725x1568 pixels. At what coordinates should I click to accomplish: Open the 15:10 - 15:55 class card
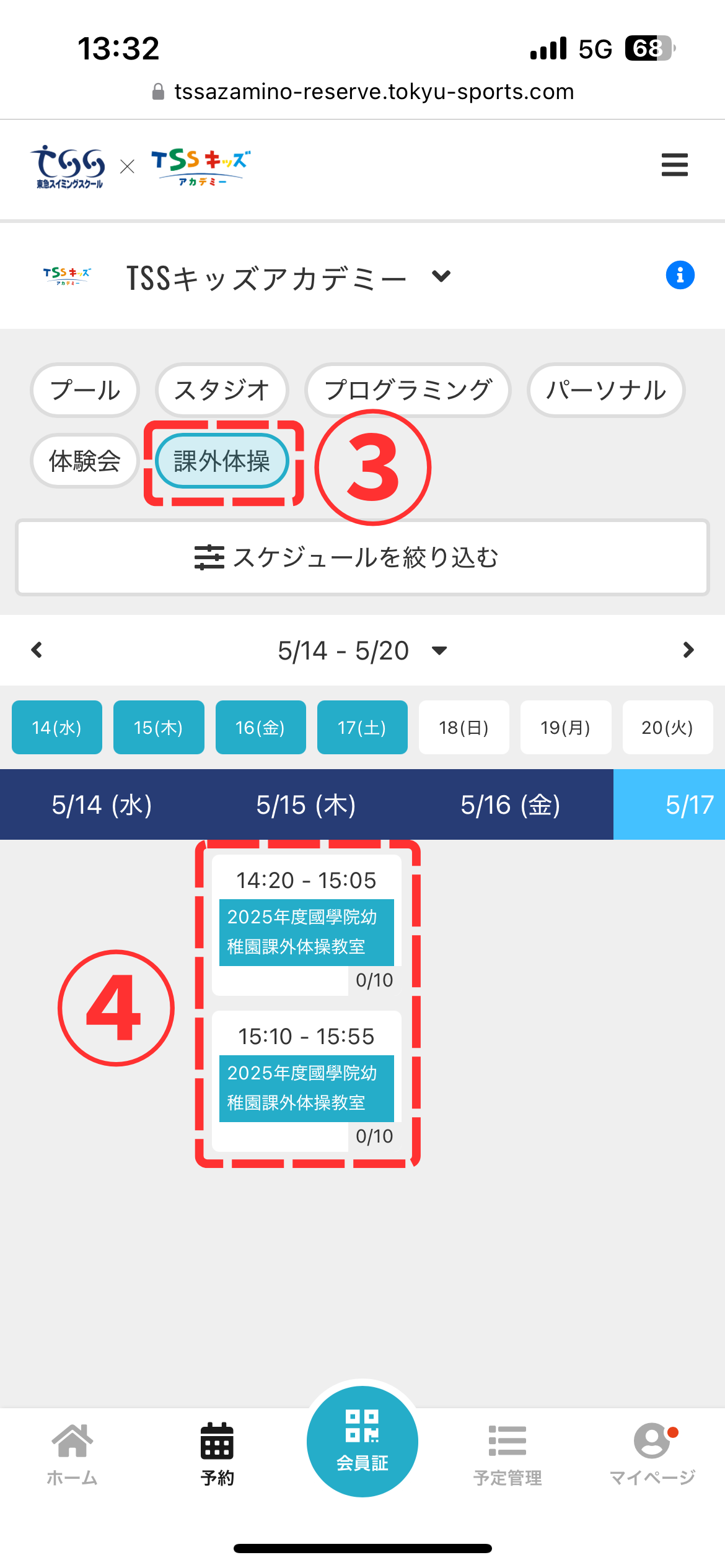click(x=307, y=1081)
